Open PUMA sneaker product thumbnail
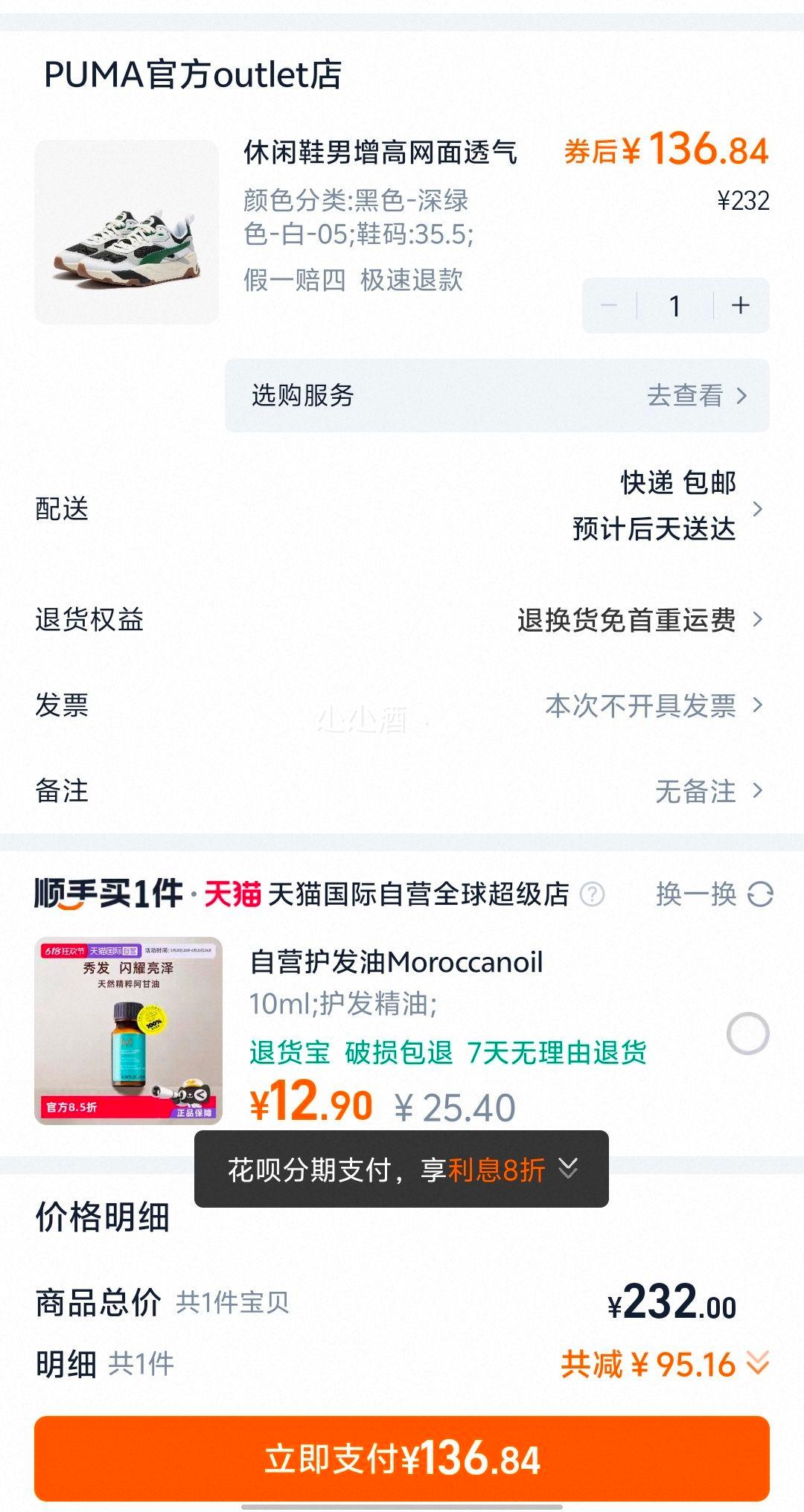The height and width of the screenshot is (1512, 804). coord(127,232)
